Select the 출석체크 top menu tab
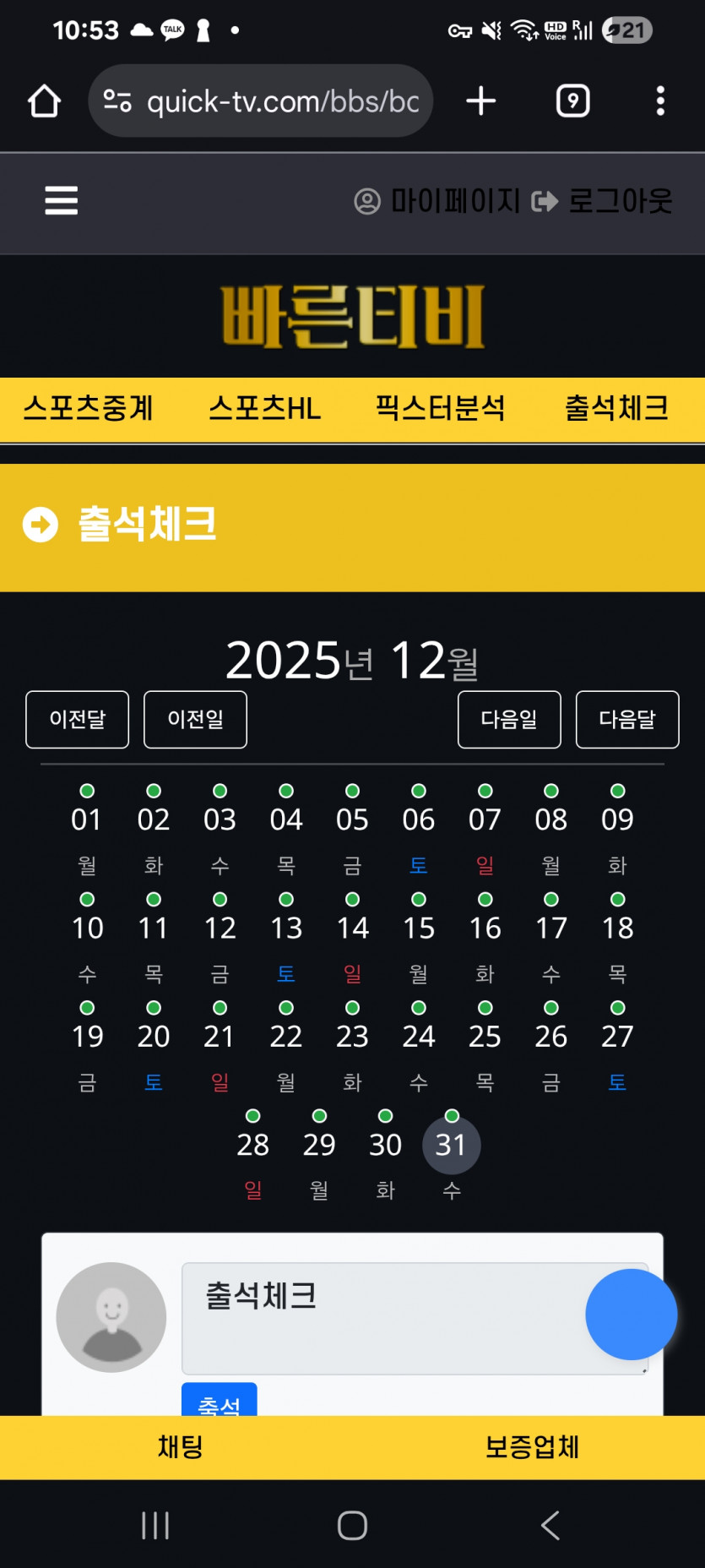Image resolution: width=705 pixels, height=1568 pixels. [617, 409]
